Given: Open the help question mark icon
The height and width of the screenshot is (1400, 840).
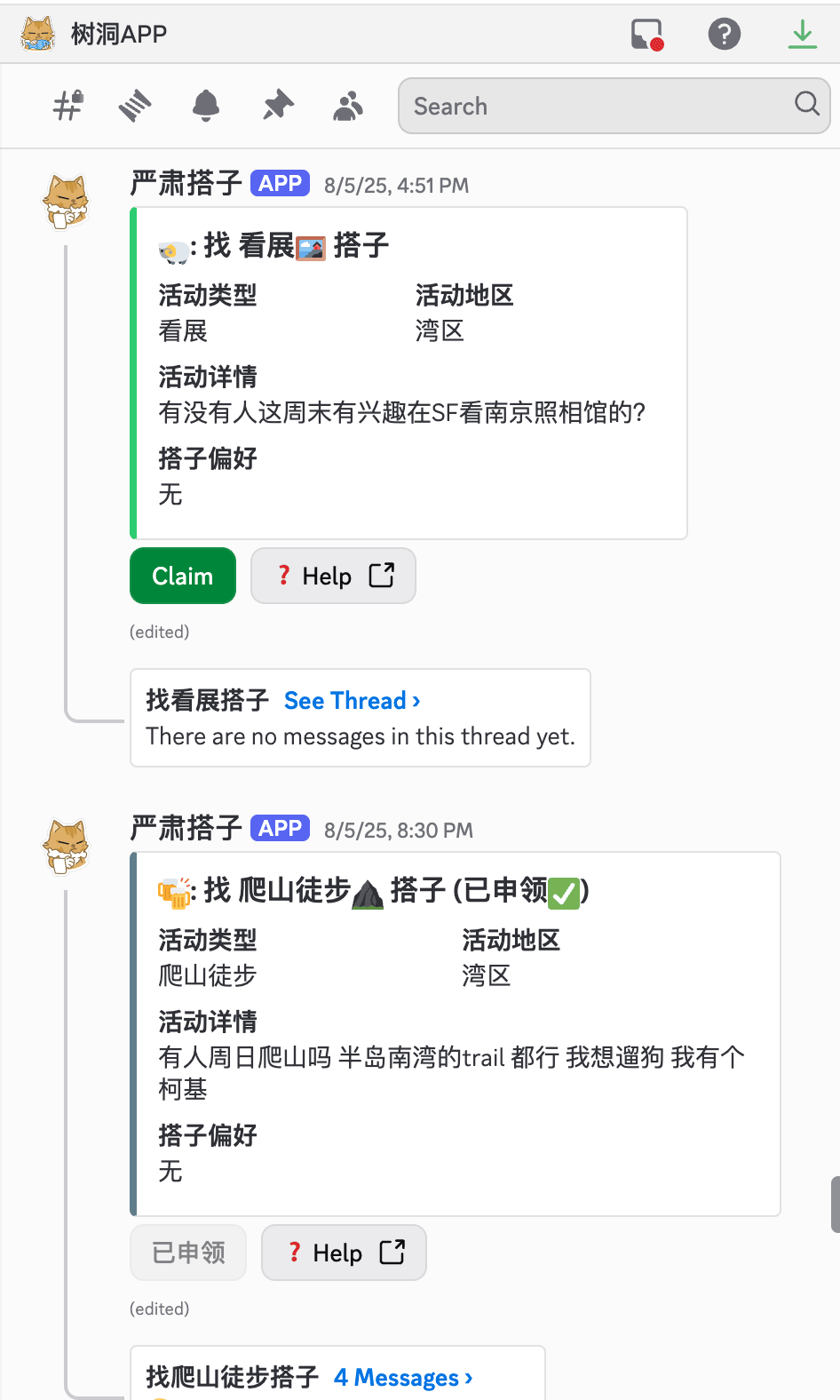Looking at the screenshot, I should coord(724,34).
